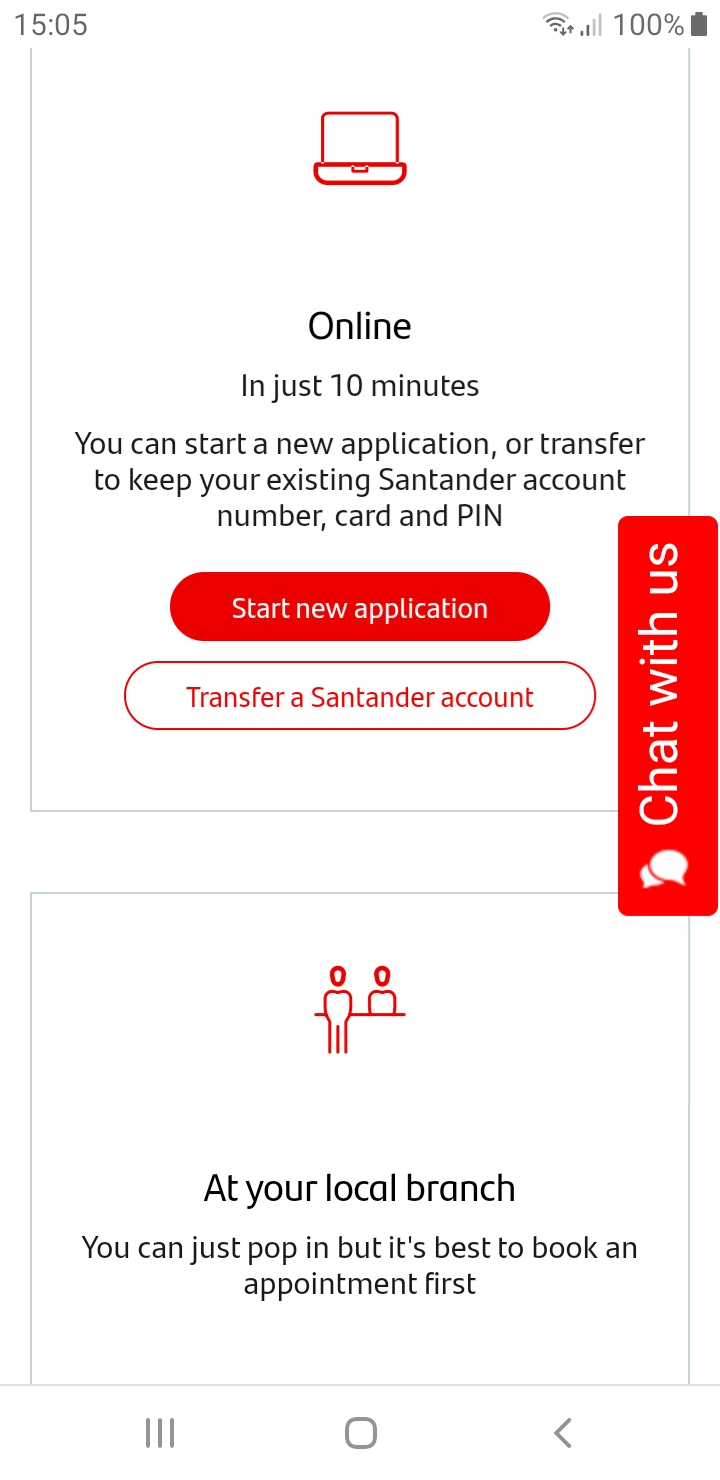Open the Chat with us tab
Image resolution: width=720 pixels, height=1480 pixels.
point(668,715)
